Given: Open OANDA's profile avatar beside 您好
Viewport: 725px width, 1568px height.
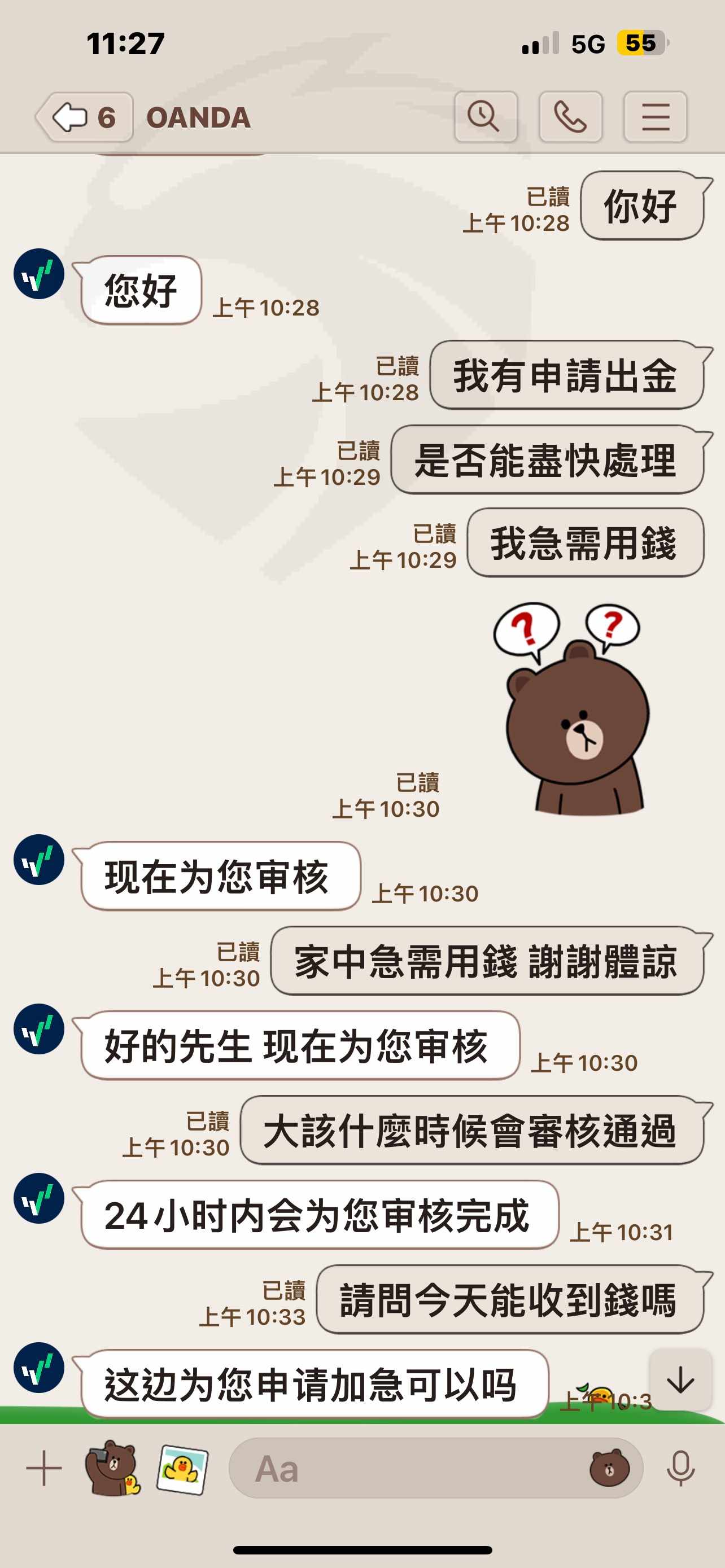Looking at the screenshot, I should tap(39, 273).
